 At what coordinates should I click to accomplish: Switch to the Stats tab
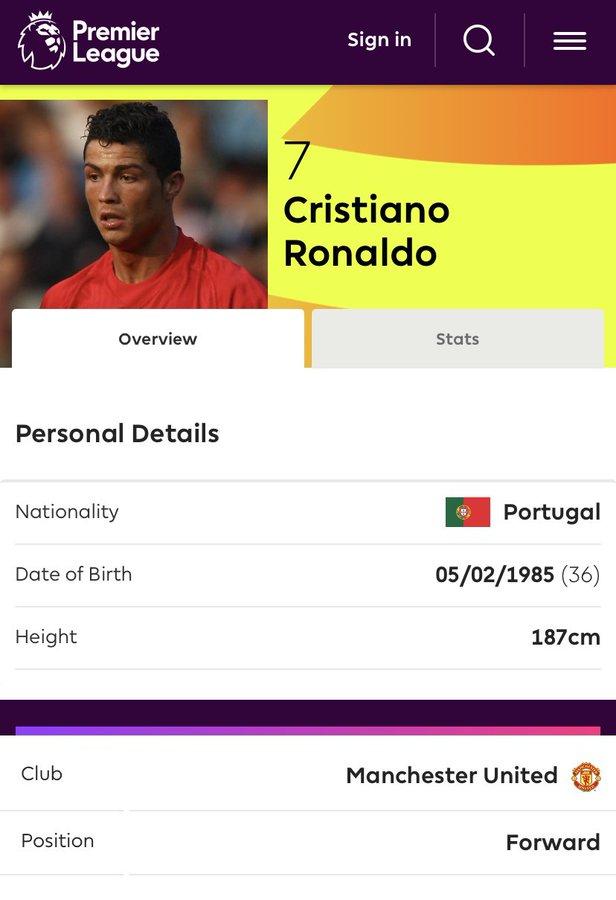click(457, 339)
